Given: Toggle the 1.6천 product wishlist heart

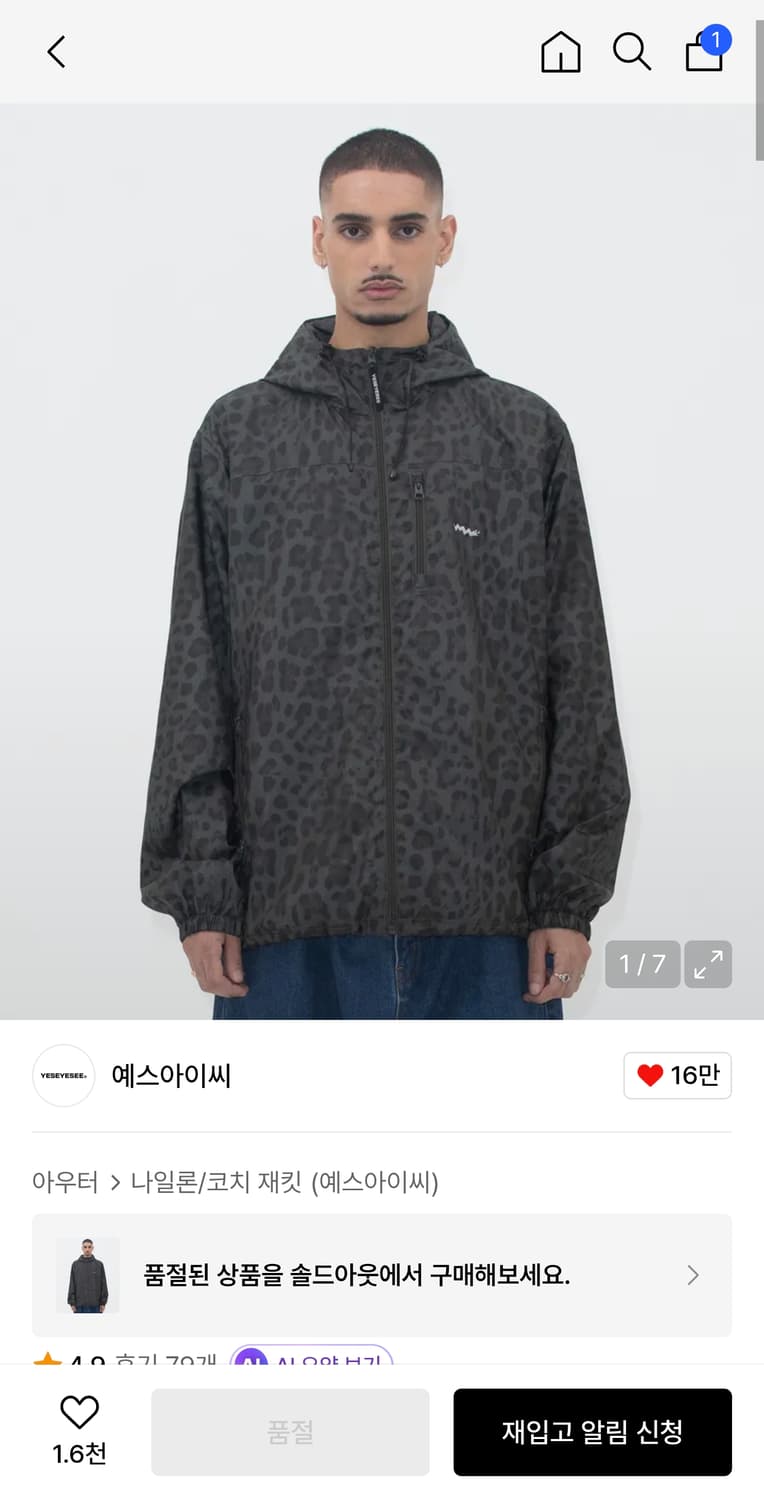Looking at the screenshot, I should (x=78, y=1430).
